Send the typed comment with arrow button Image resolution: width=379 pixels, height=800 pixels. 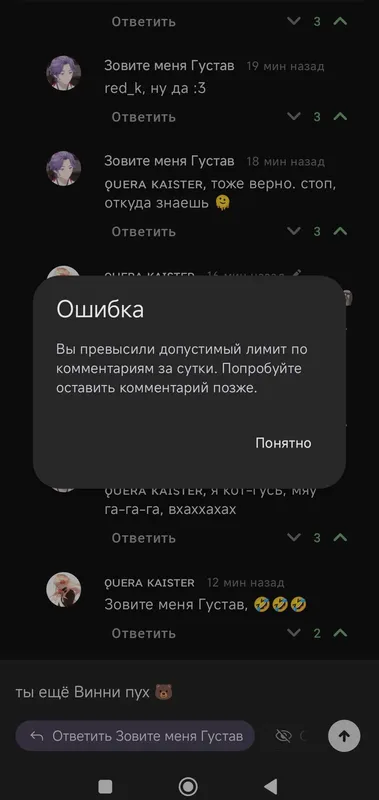point(344,736)
